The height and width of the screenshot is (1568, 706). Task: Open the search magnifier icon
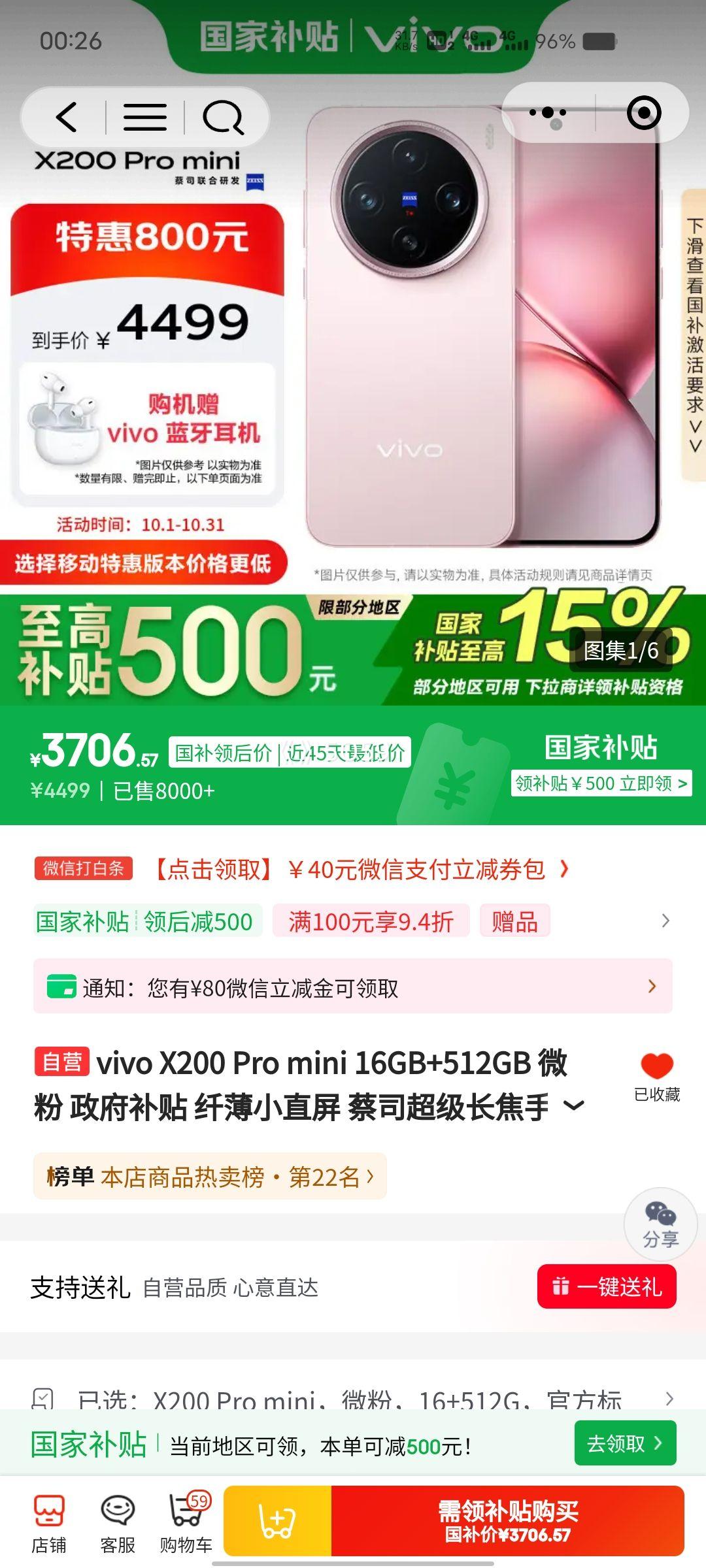click(223, 118)
